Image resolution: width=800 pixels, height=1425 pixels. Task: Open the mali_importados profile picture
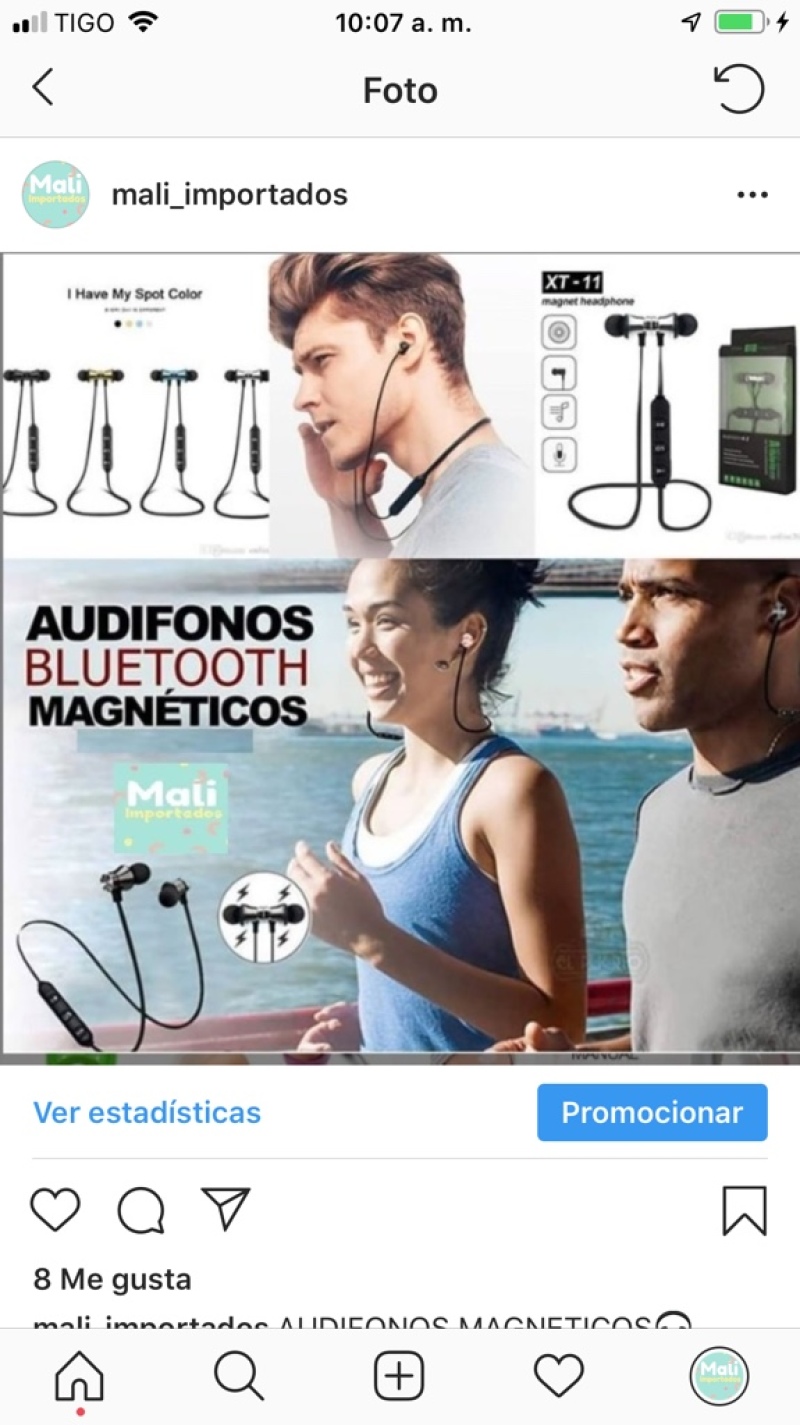(x=56, y=194)
